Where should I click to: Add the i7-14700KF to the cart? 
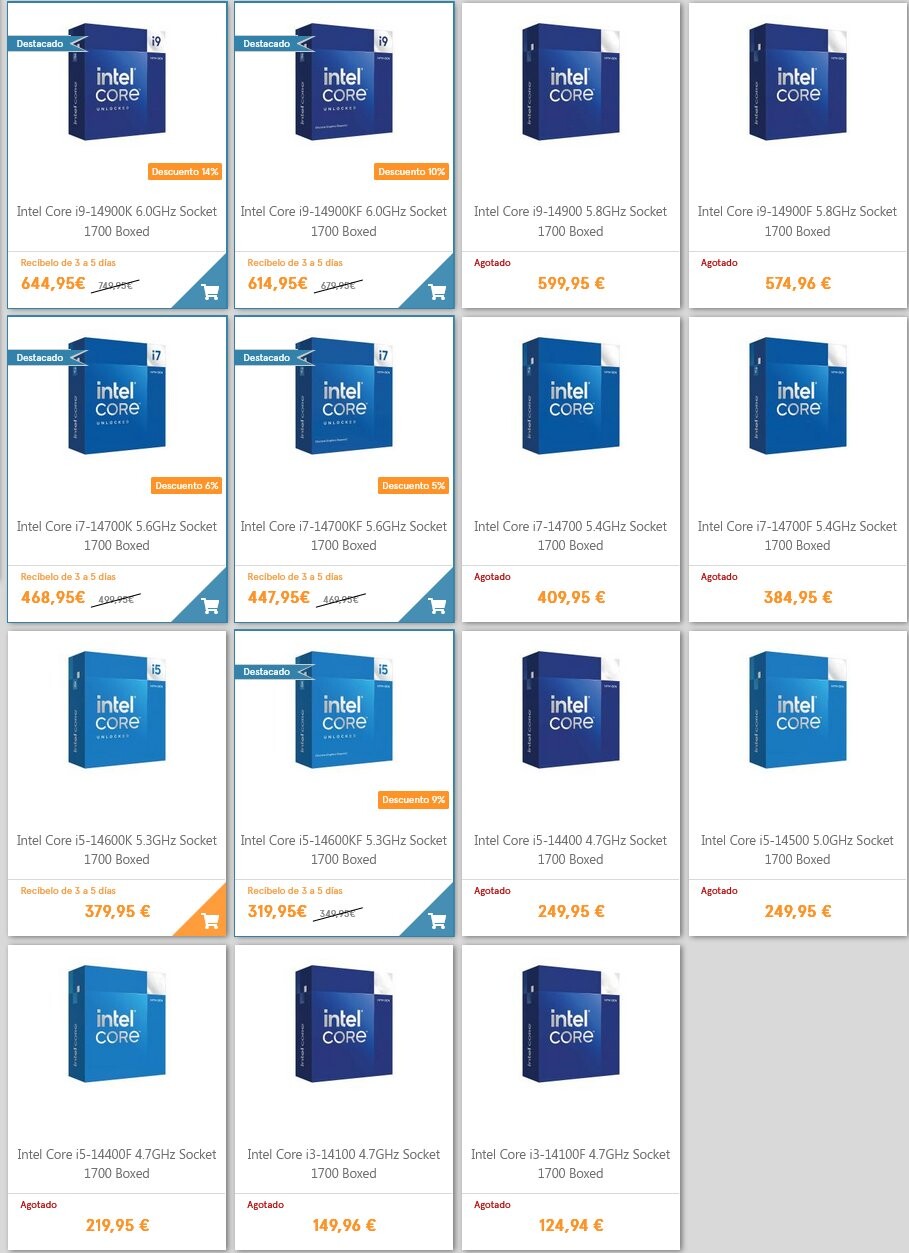click(437, 606)
